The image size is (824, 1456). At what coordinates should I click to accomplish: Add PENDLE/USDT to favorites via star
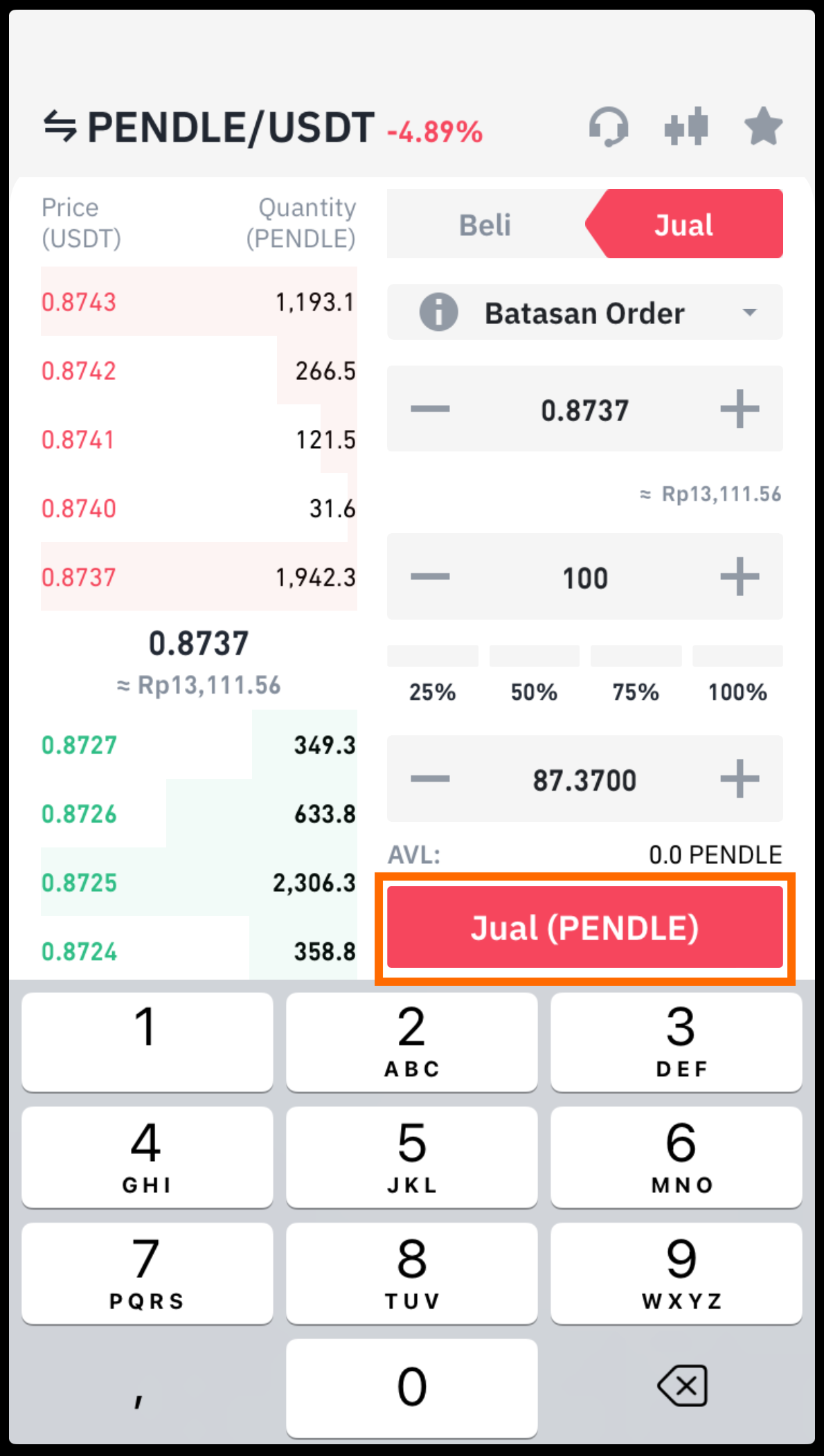(762, 127)
